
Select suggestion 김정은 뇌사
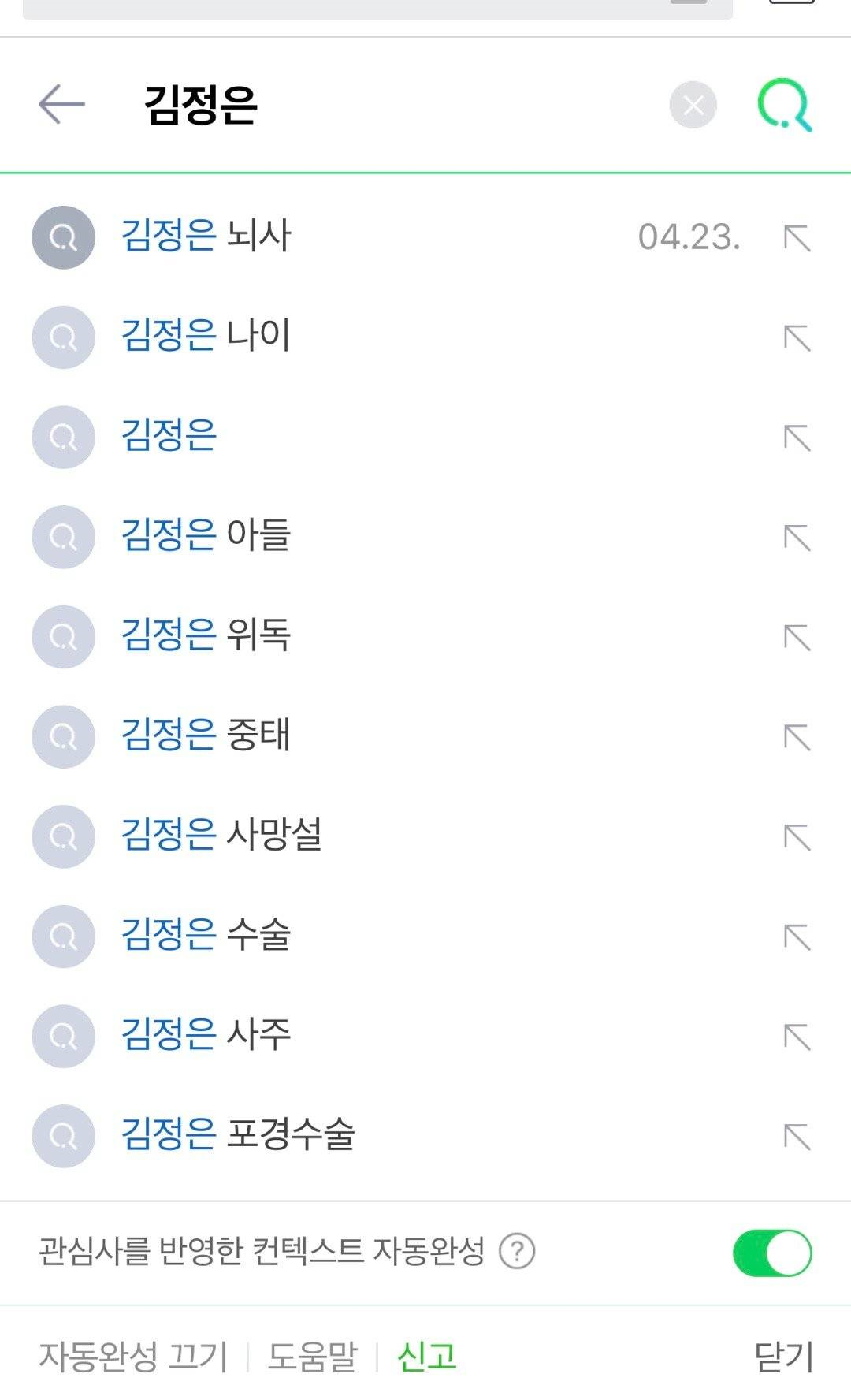coord(206,236)
